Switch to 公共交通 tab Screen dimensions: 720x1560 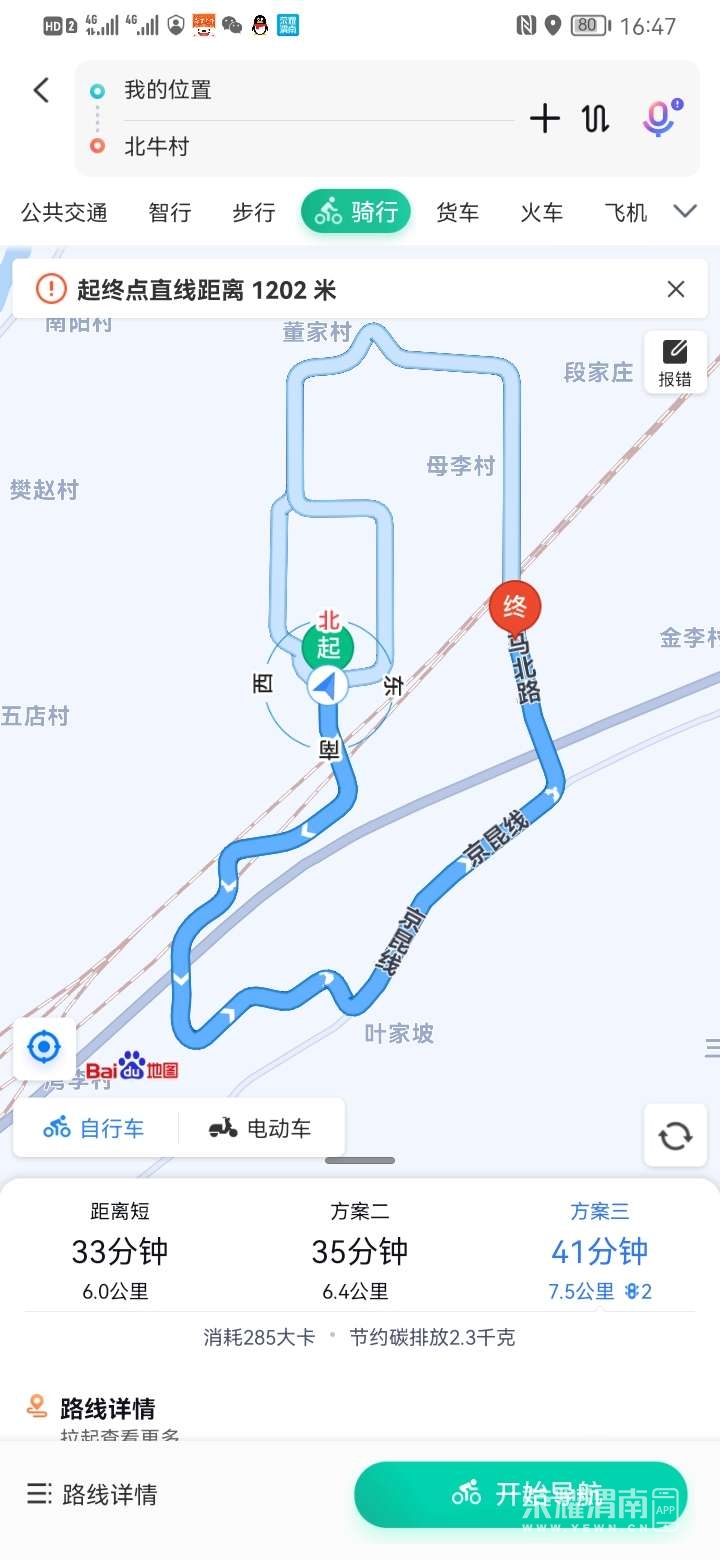pos(64,212)
